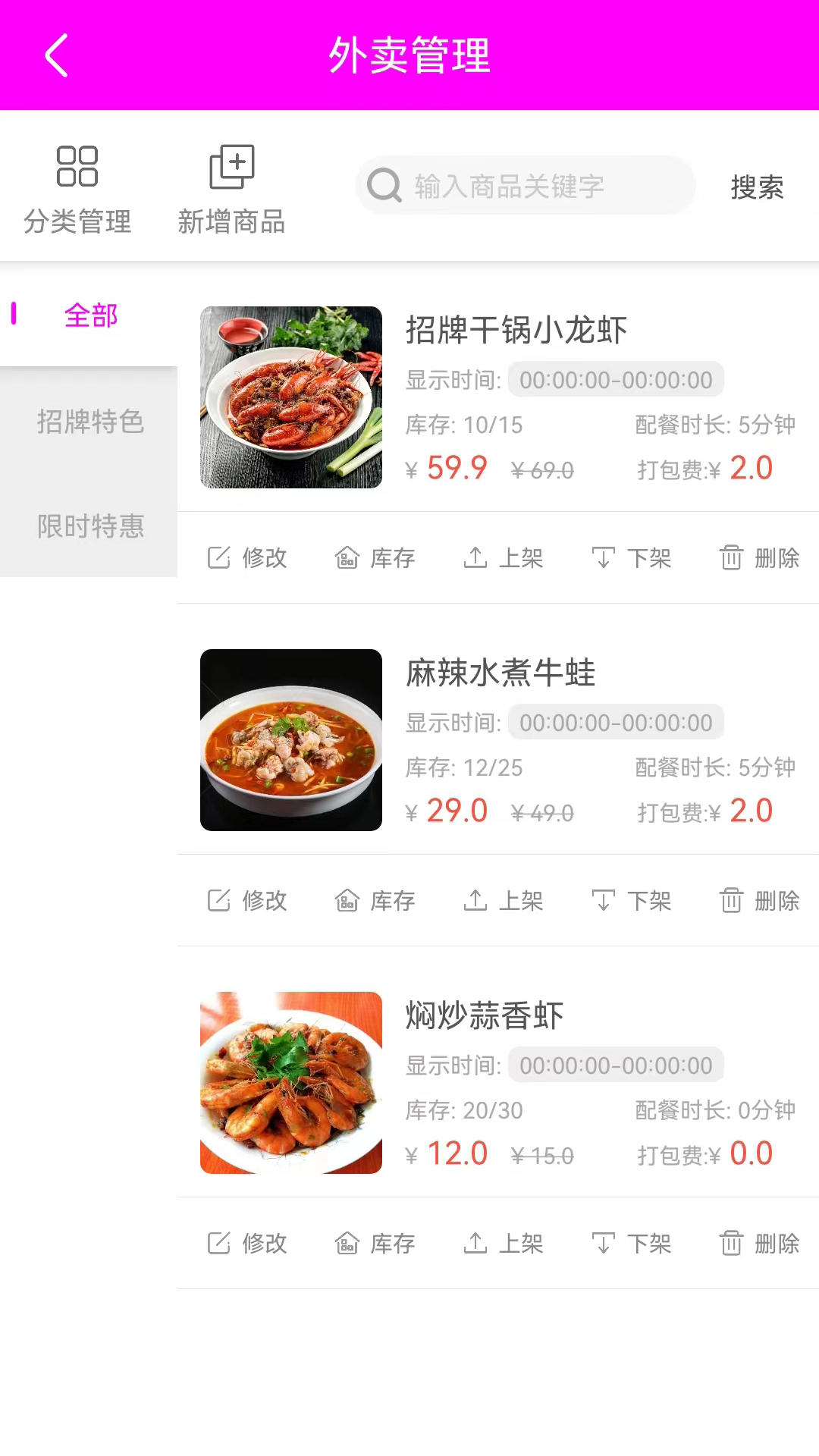Switch to 限时特惠 category
Viewport: 819px width, 1456px height.
90,526
